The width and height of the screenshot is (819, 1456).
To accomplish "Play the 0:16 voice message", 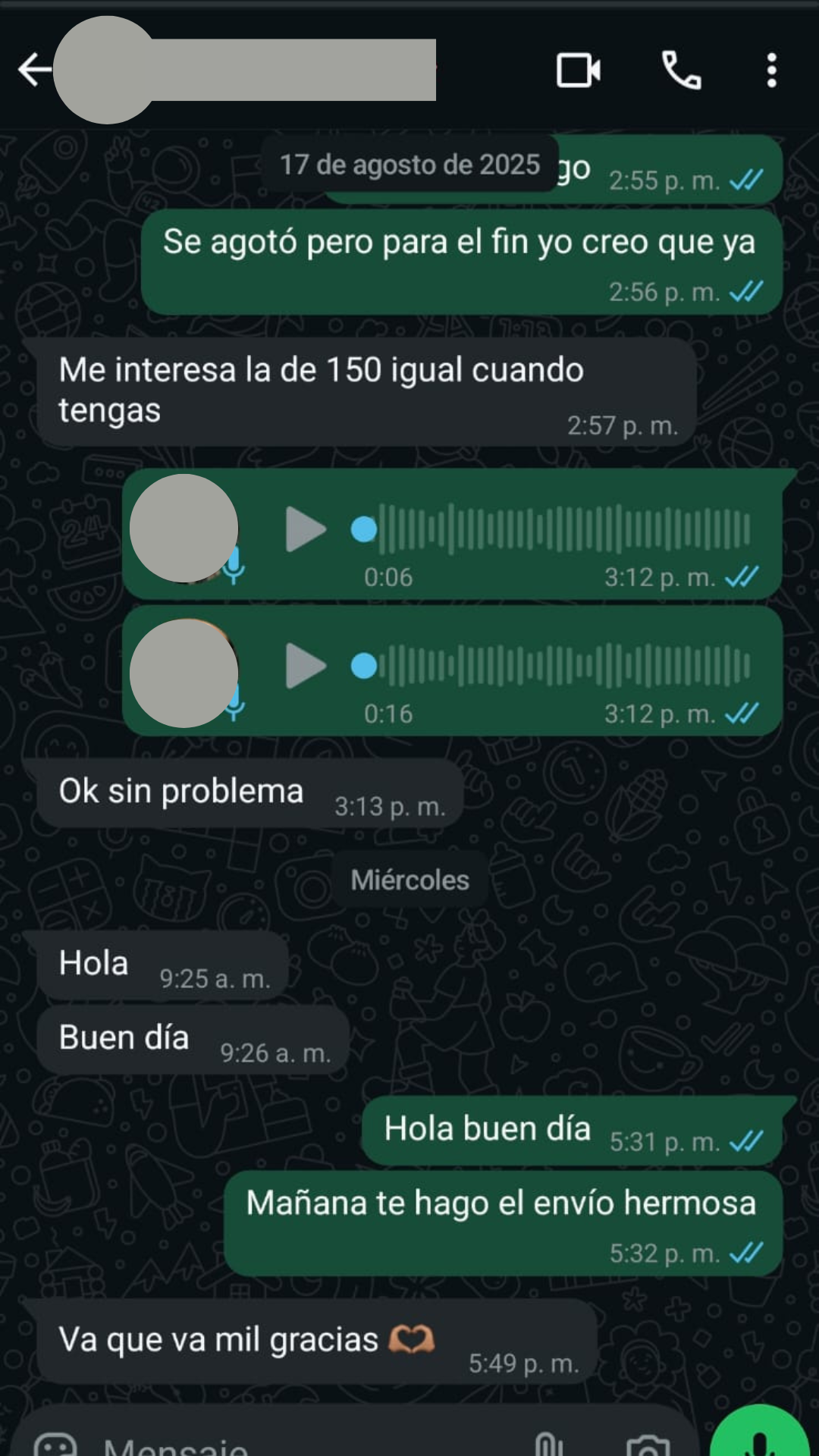I will 305,666.
